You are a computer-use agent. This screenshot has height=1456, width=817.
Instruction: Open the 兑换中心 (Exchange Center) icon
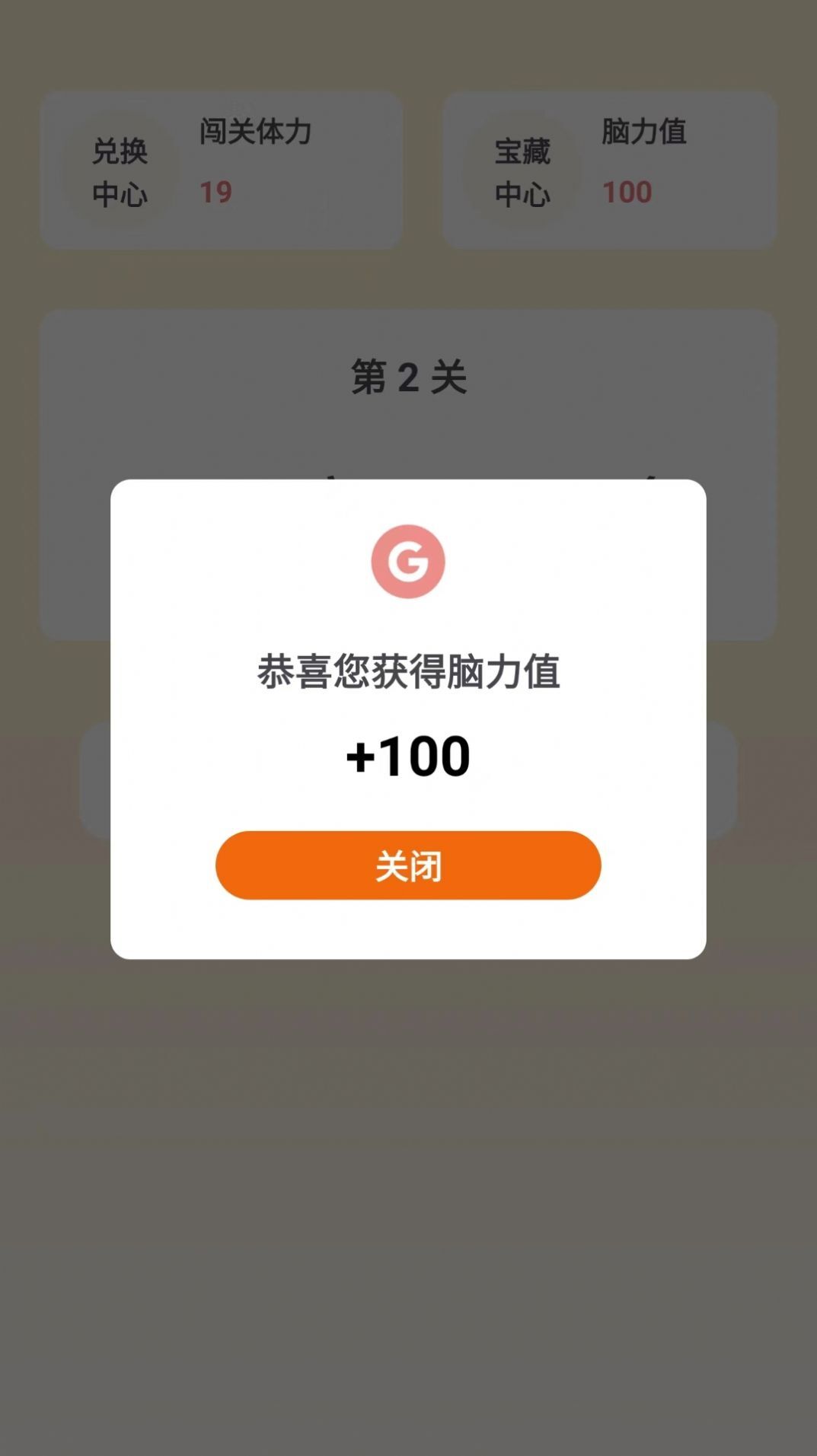(x=120, y=169)
